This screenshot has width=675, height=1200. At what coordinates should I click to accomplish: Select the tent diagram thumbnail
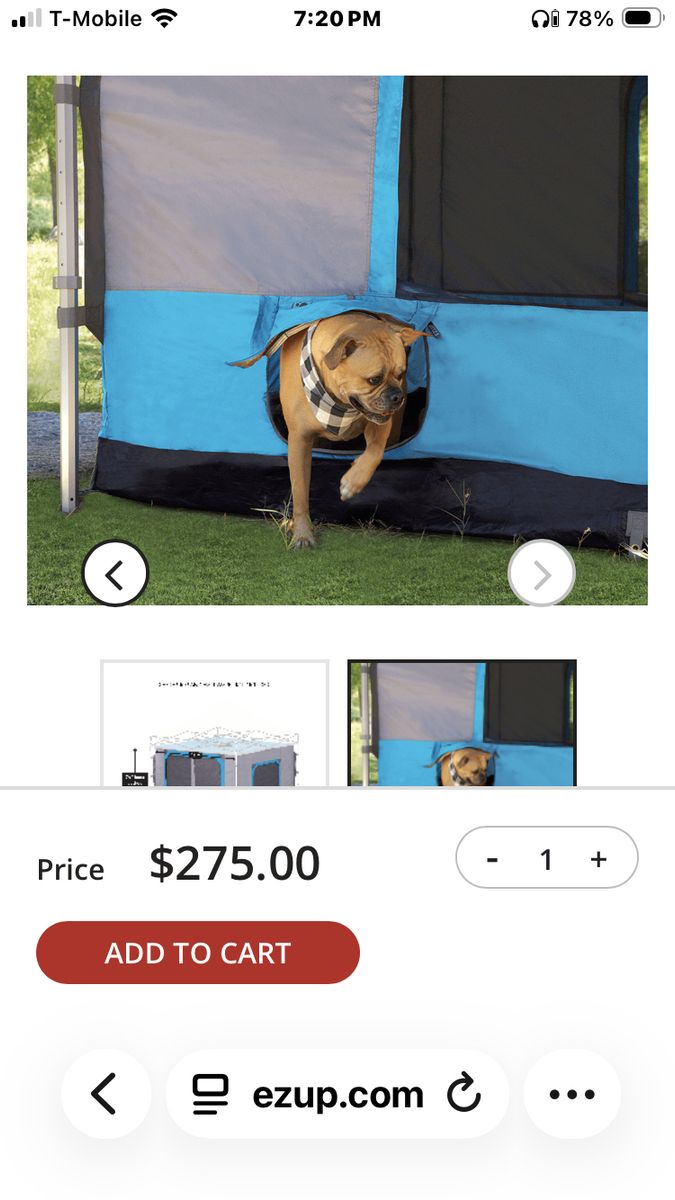214,724
